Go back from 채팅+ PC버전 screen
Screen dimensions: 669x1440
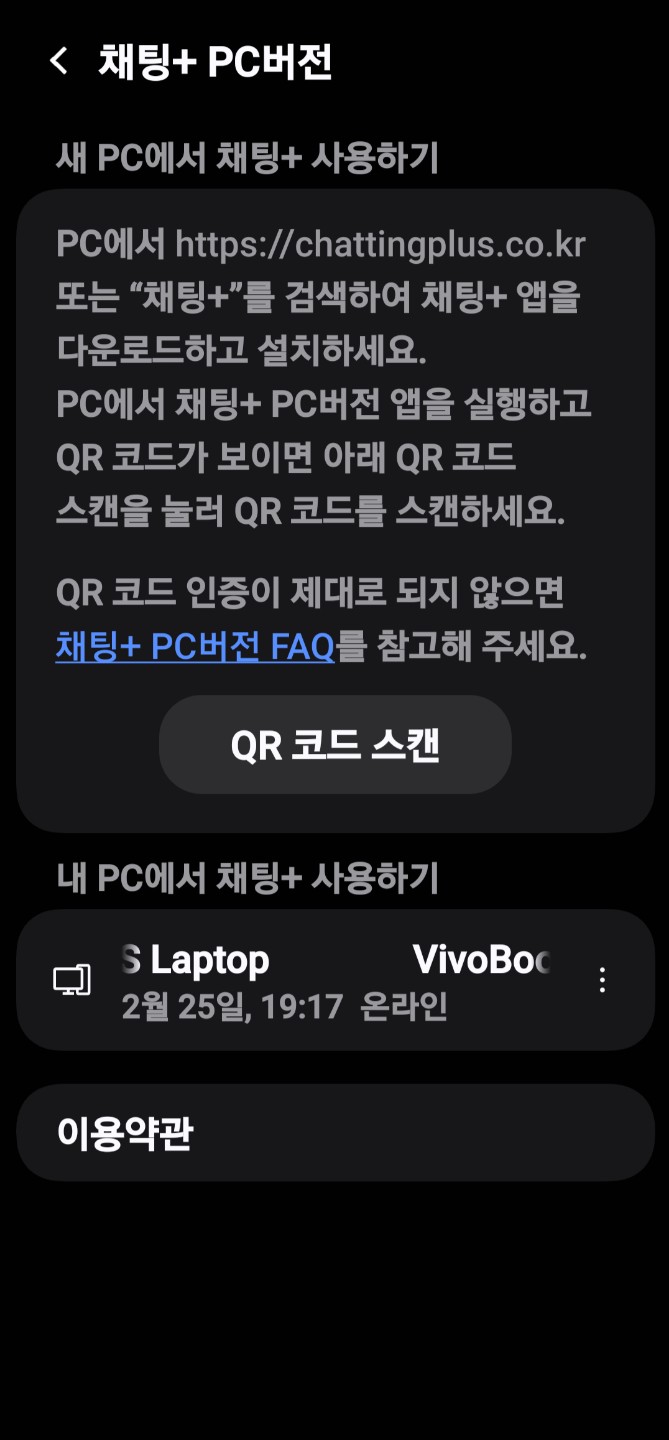pos(59,62)
